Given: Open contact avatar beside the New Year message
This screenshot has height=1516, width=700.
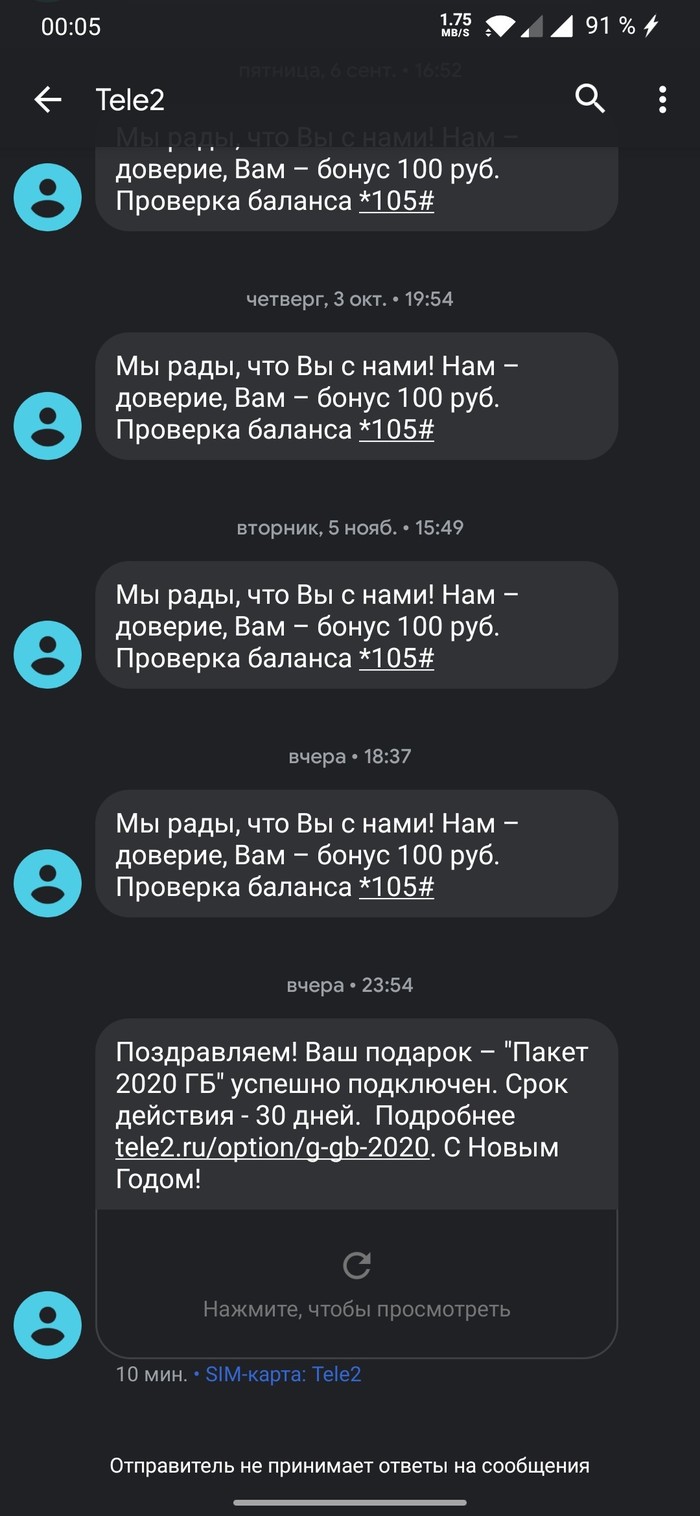Looking at the screenshot, I should pyautogui.click(x=47, y=1325).
